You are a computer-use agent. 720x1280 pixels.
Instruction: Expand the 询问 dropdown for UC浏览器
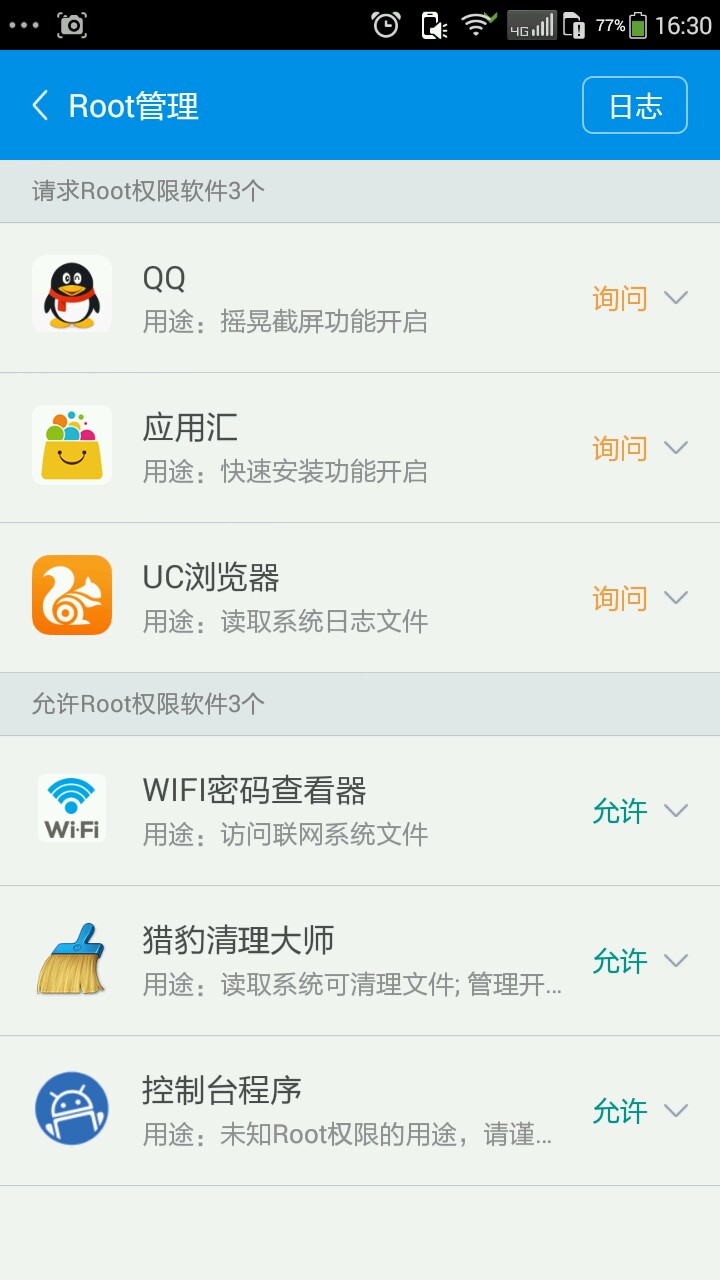[640, 598]
